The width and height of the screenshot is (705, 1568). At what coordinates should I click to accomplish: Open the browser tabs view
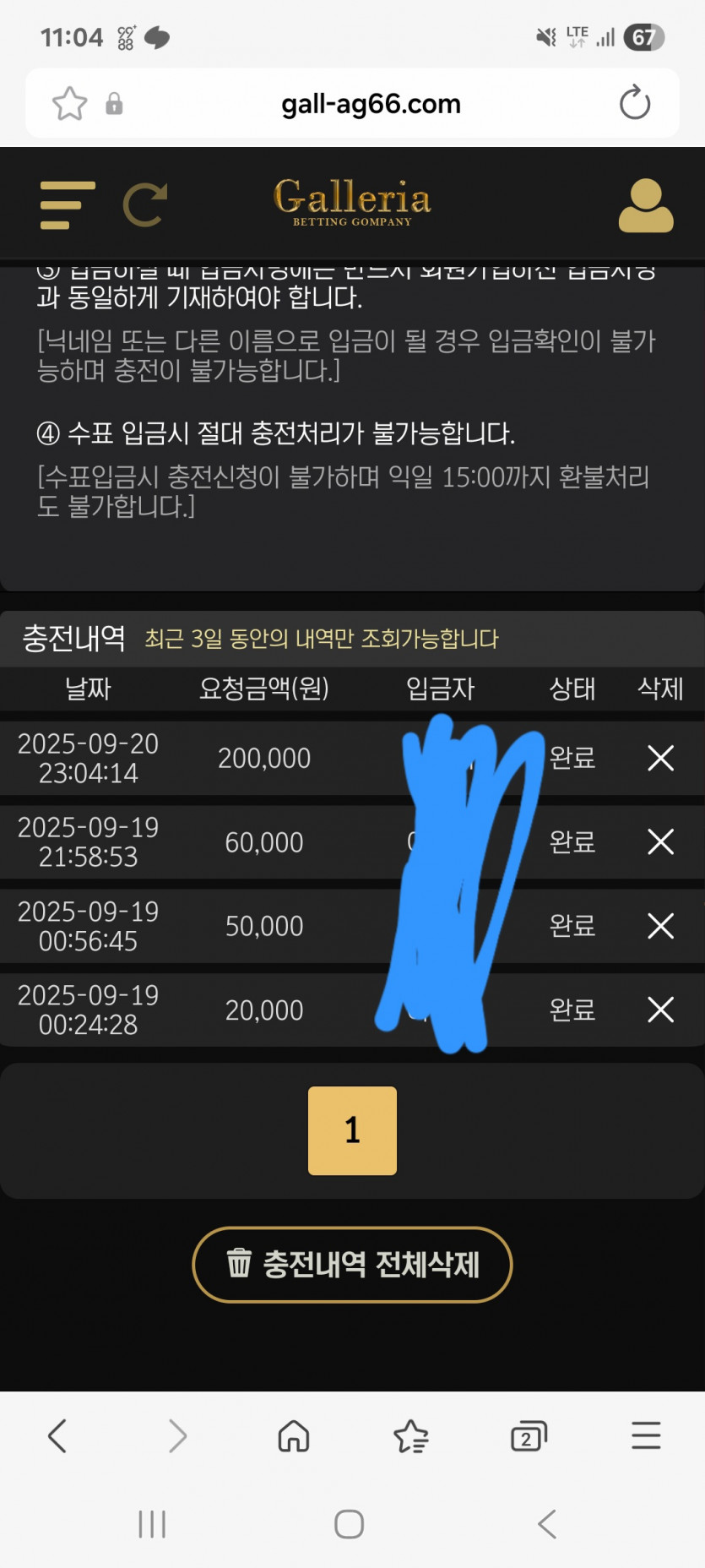click(x=529, y=1435)
